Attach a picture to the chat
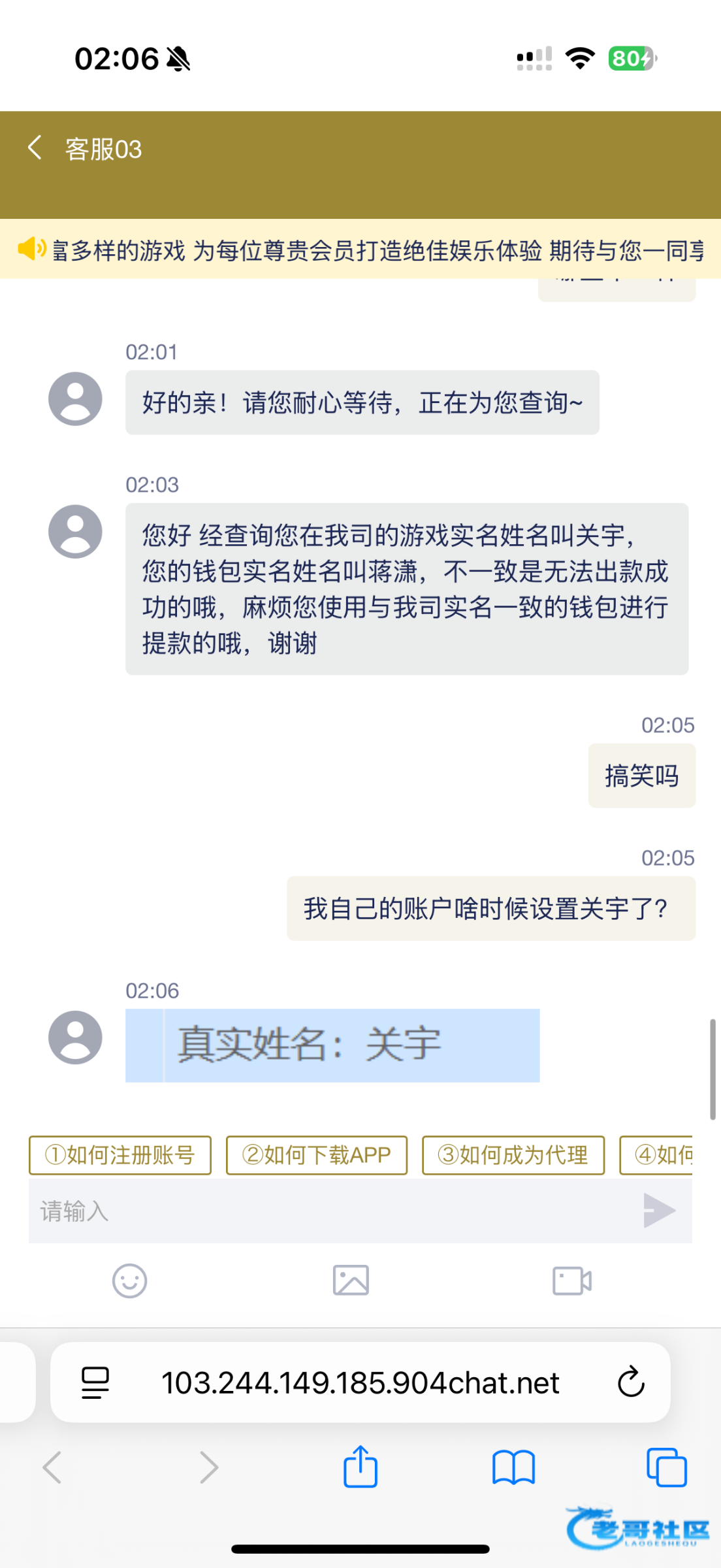The height and width of the screenshot is (1568, 721). 351,1281
